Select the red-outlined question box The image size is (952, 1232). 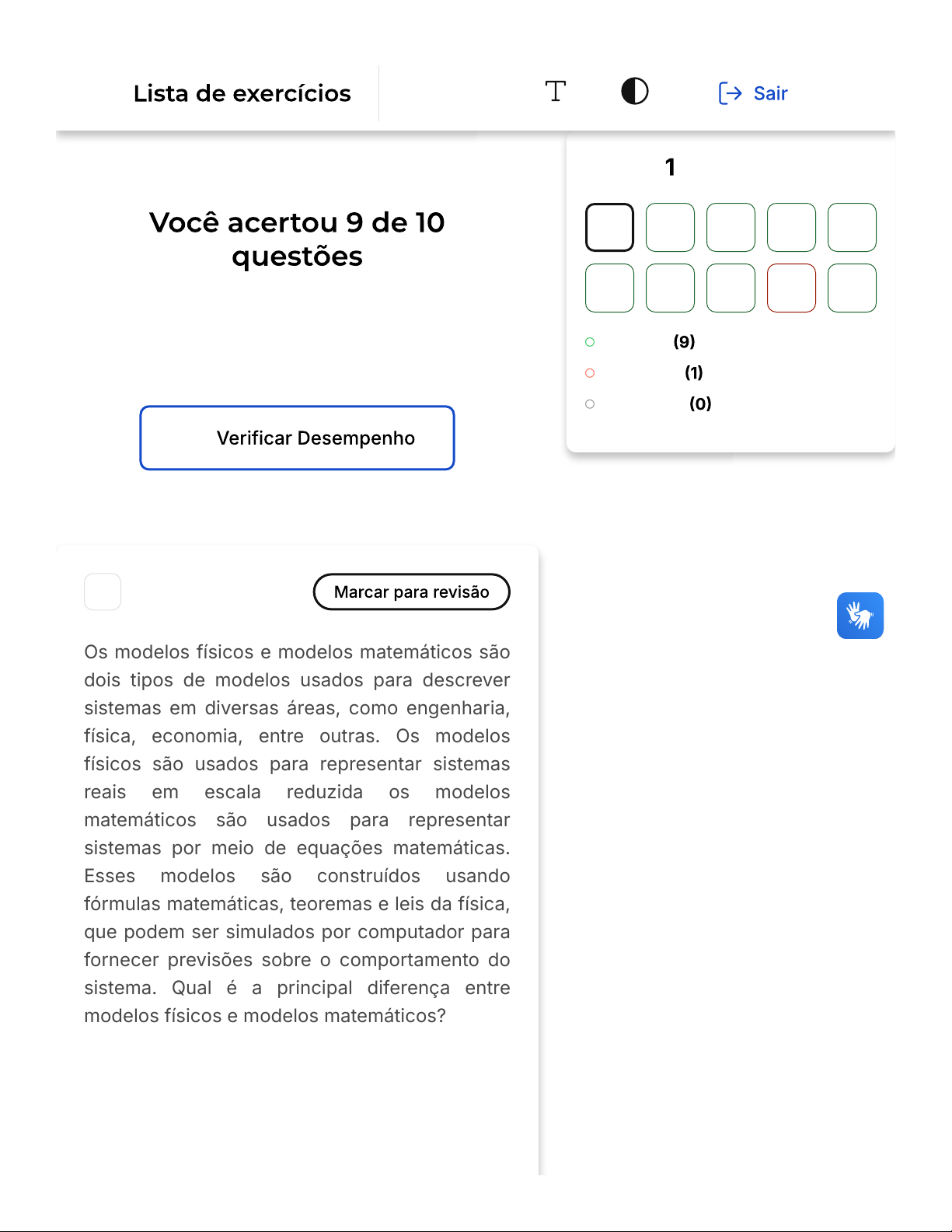click(791, 288)
